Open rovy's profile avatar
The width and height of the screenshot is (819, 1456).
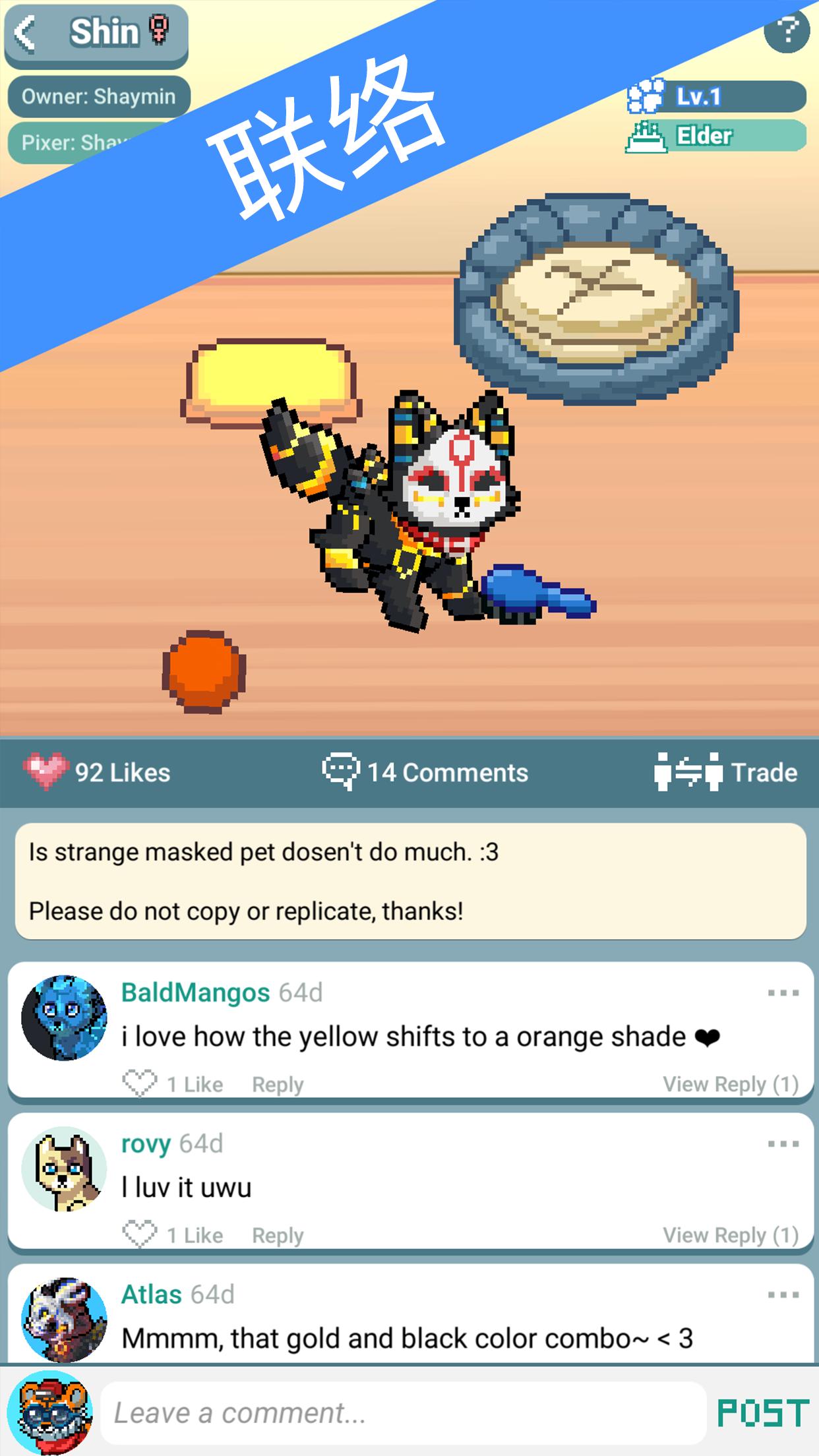point(64,1169)
